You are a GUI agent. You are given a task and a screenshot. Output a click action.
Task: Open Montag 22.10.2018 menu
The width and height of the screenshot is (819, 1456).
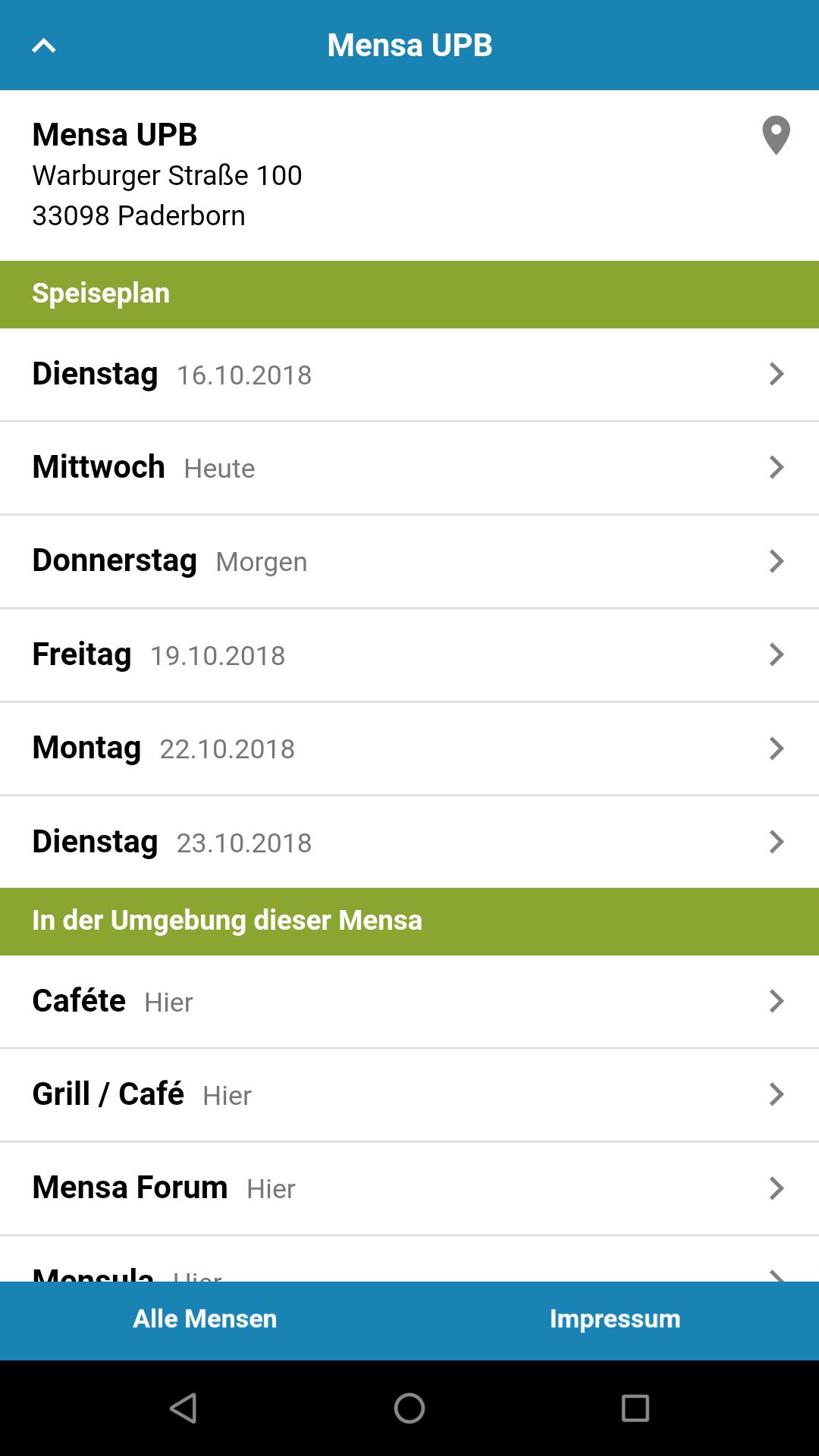point(409,748)
